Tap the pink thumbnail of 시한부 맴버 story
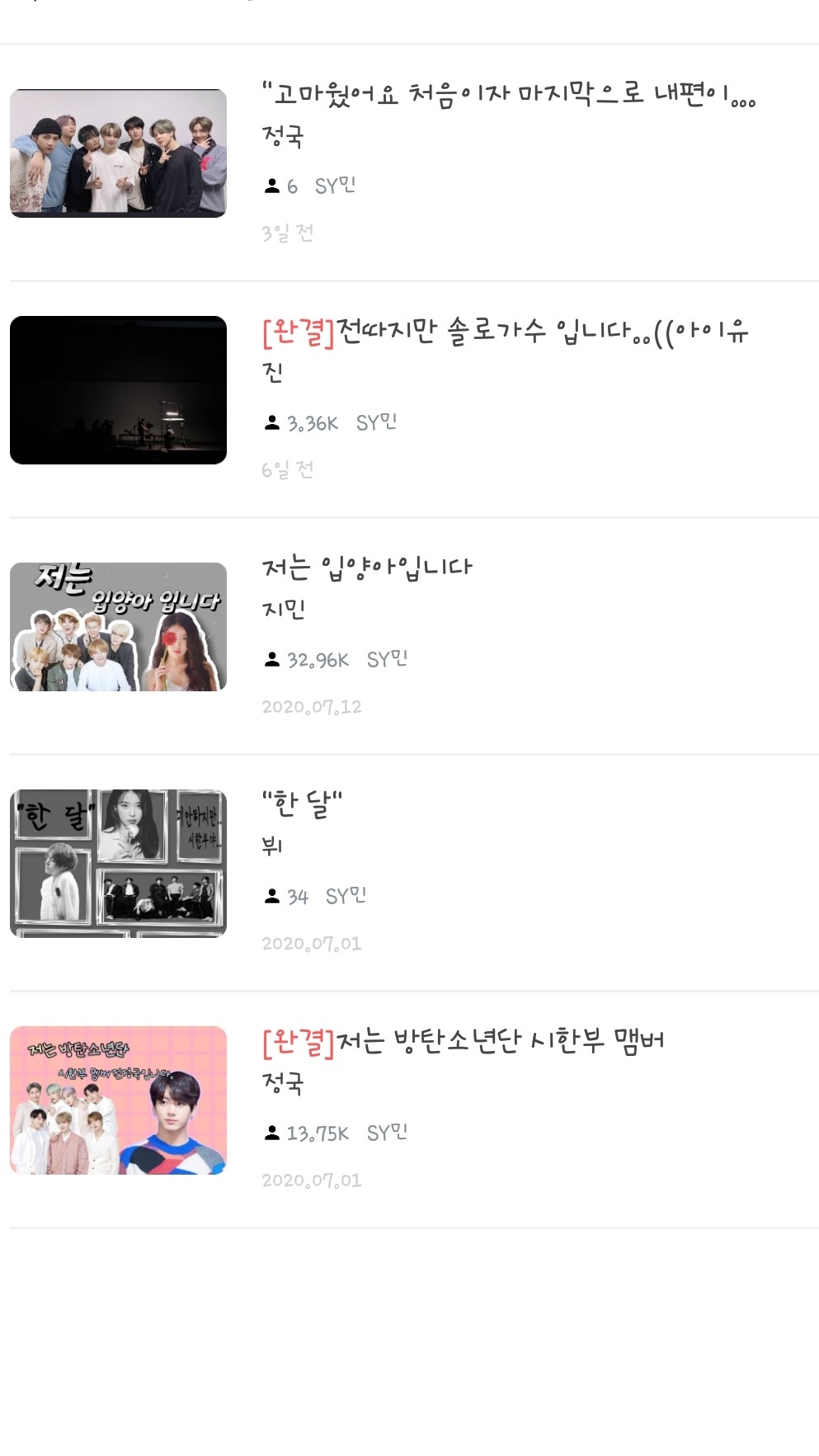The width and height of the screenshot is (819, 1456). (118, 1100)
